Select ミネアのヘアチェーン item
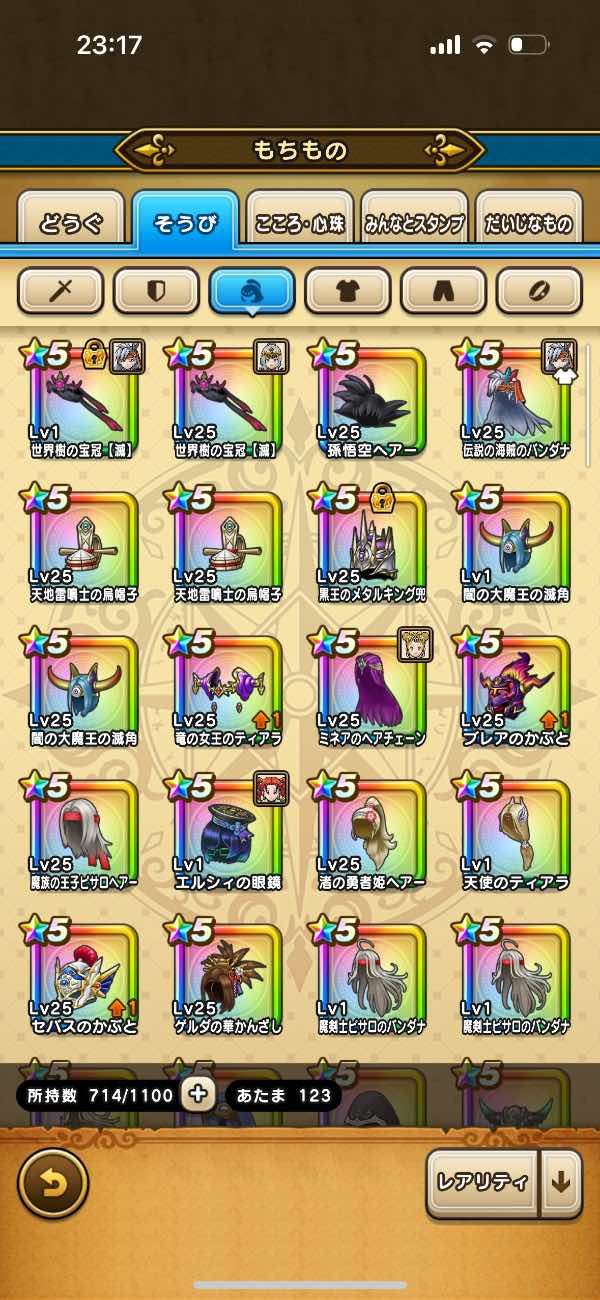This screenshot has height=1300, width=600. click(371, 688)
